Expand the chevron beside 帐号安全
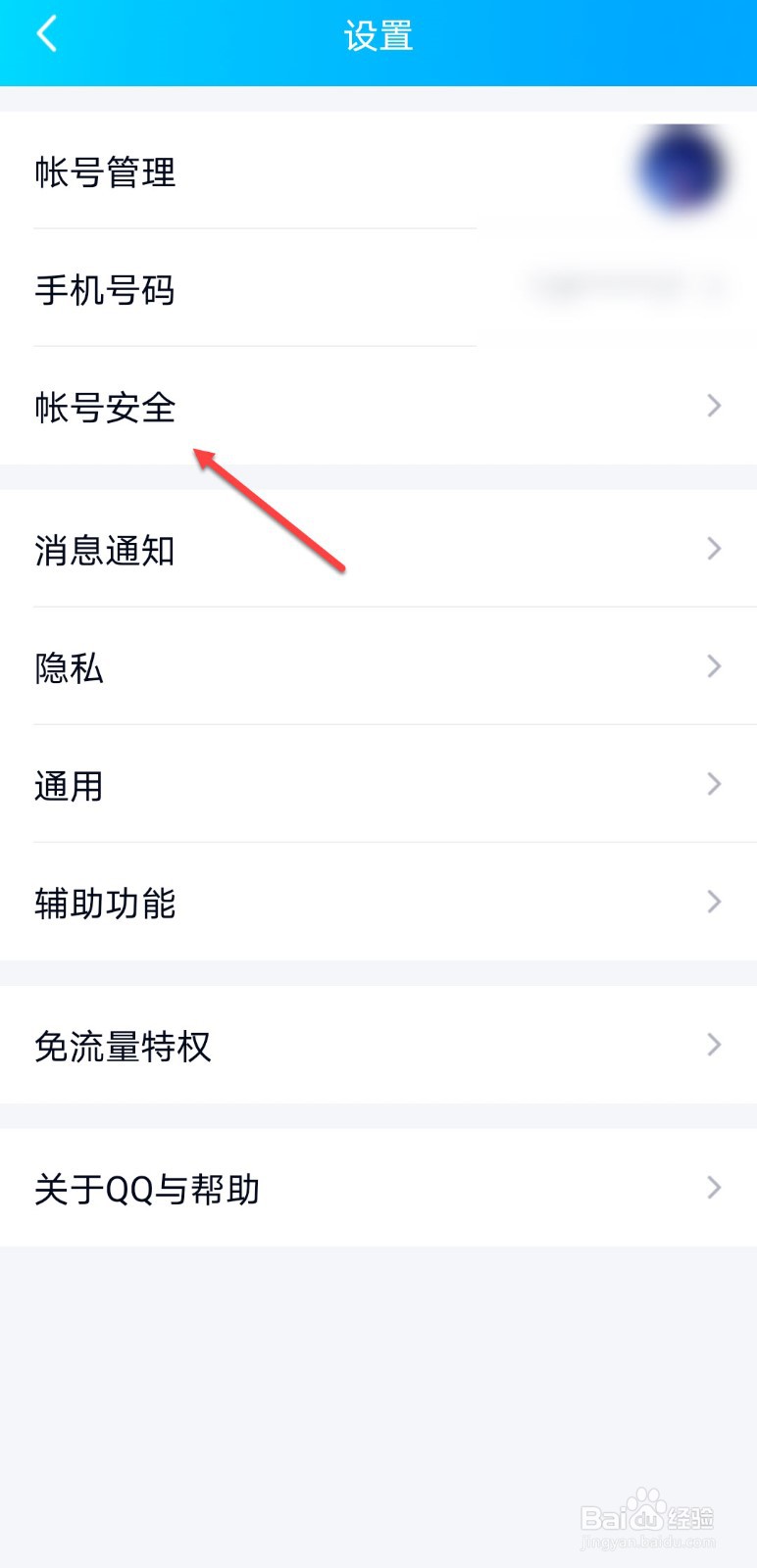Viewport: 757px width, 1568px height. point(714,406)
